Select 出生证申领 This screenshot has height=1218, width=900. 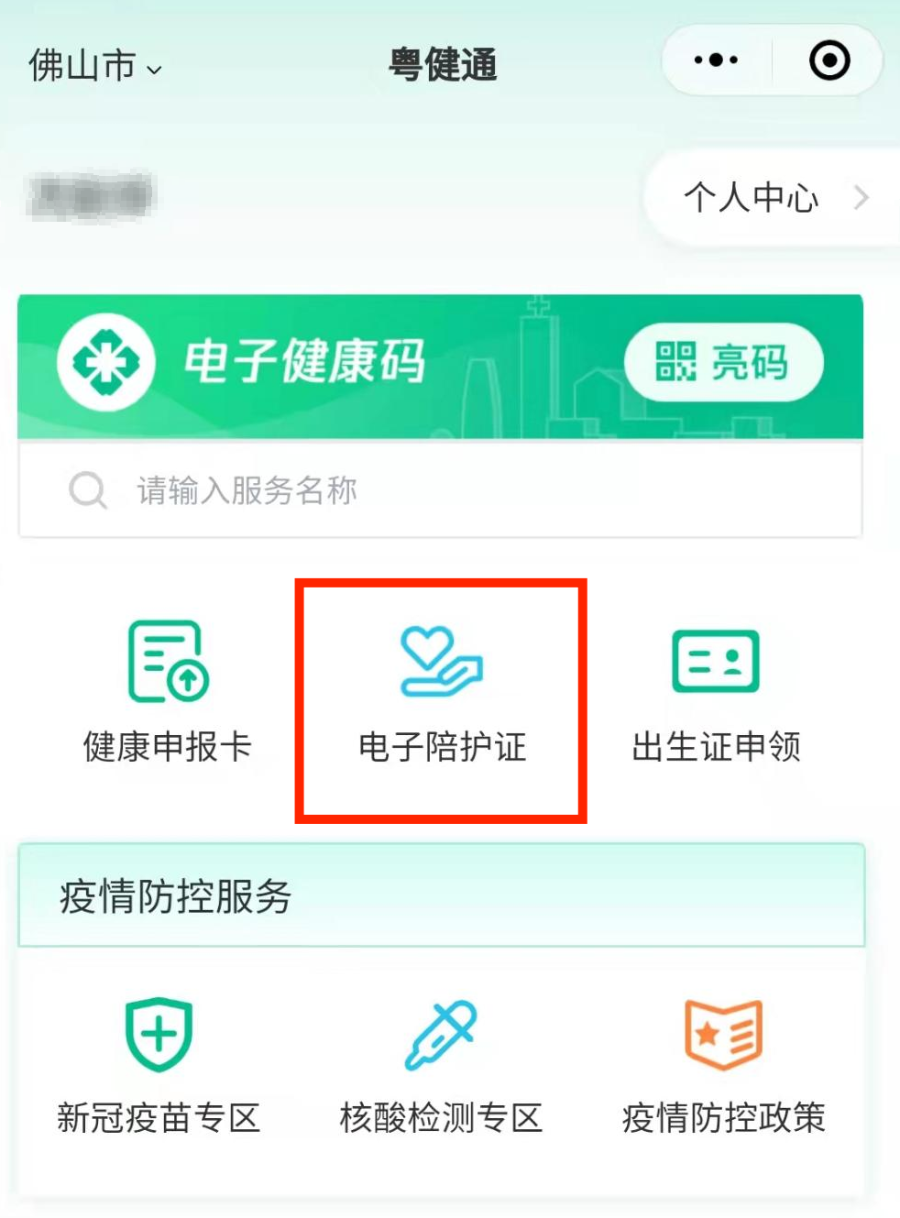coord(715,690)
